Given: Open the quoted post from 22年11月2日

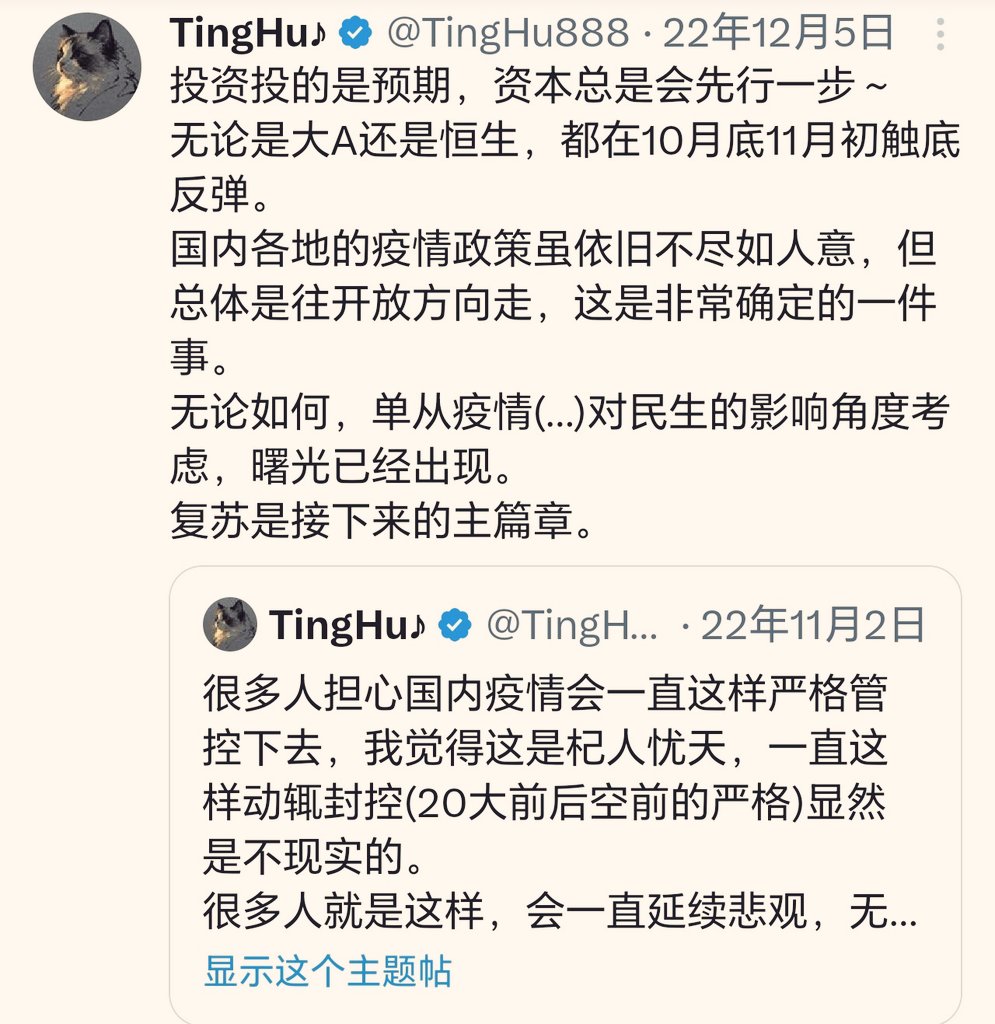Looking at the screenshot, I should coord(565,795).
